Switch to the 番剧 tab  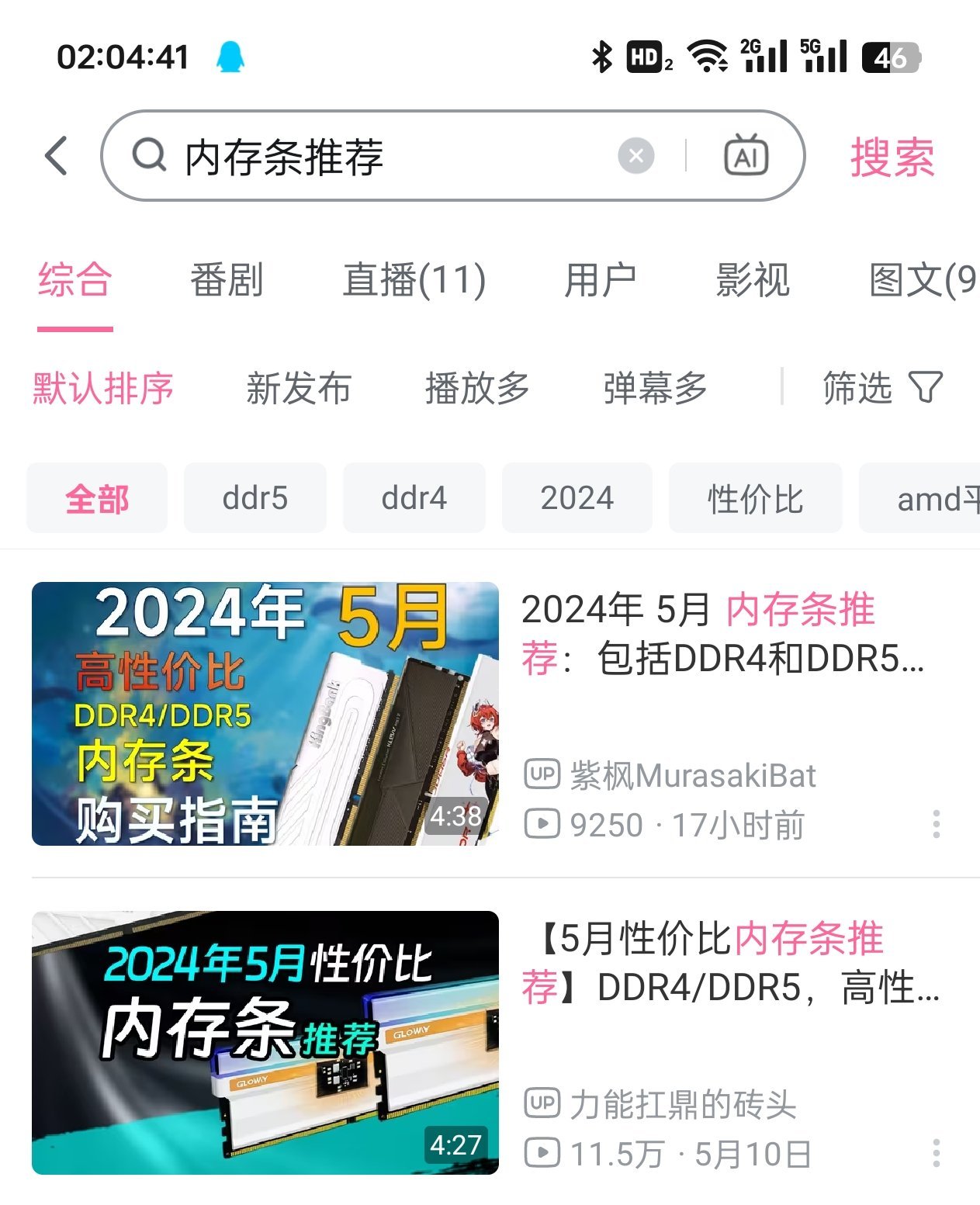click(227, 280)
